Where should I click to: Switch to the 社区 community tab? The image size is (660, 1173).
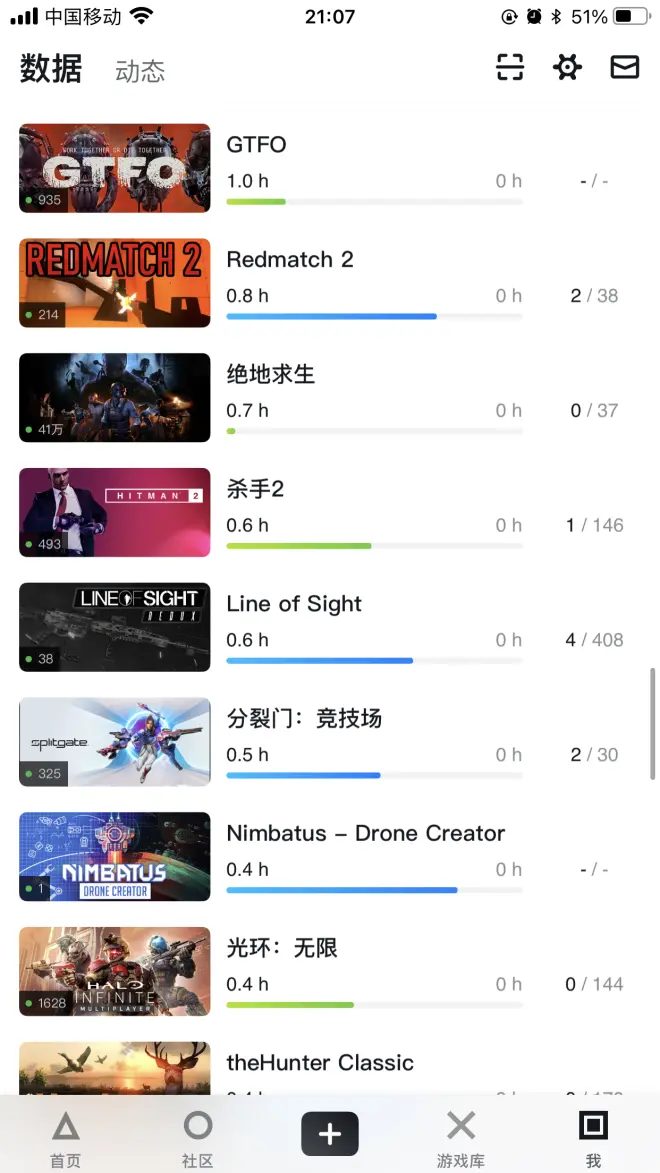pyautogui.click(x=198, y=1139)
